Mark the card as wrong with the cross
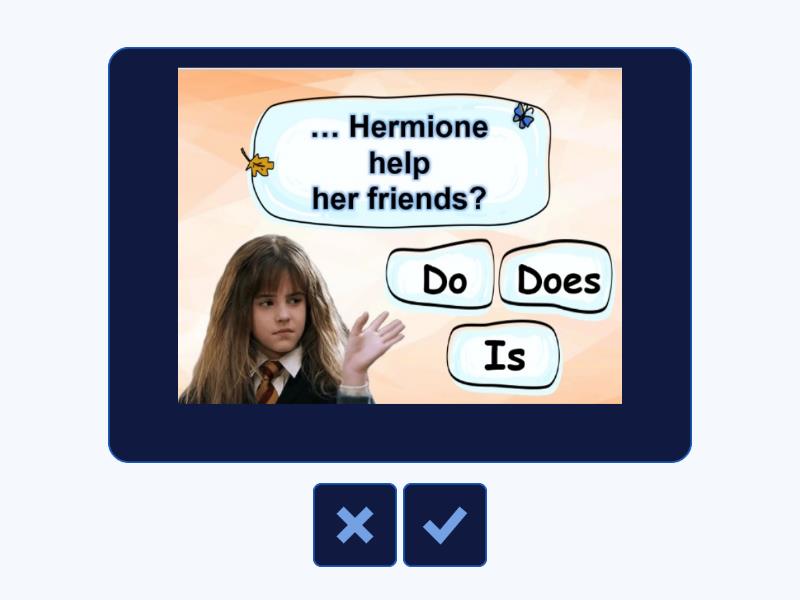 (355, 525)
